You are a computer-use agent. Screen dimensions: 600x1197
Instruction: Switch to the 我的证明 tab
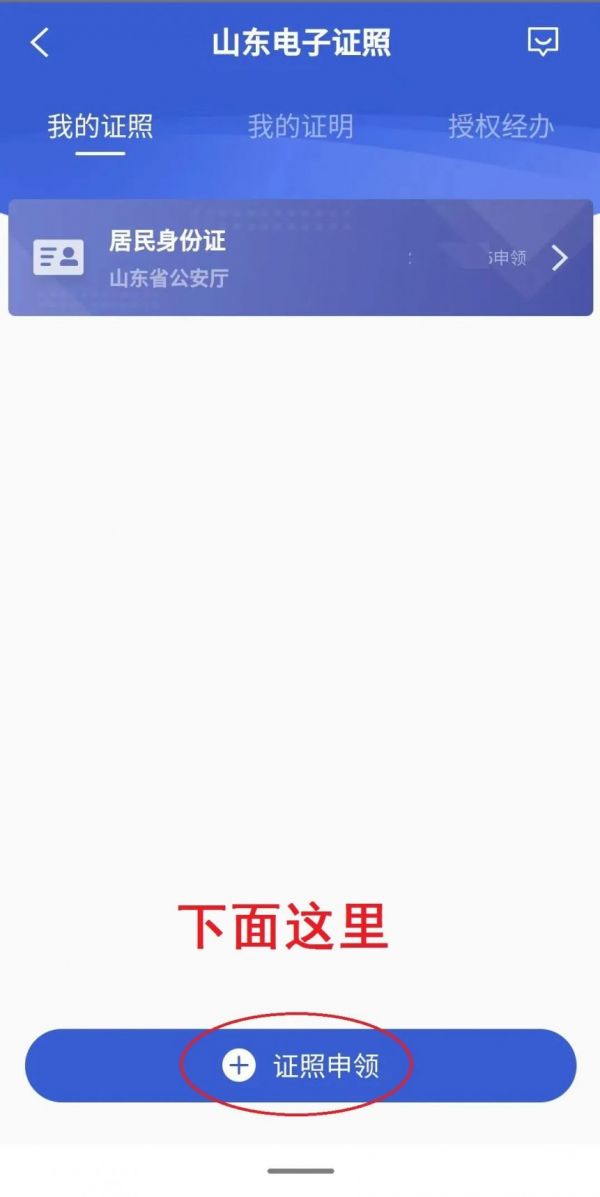coord(301,127)
